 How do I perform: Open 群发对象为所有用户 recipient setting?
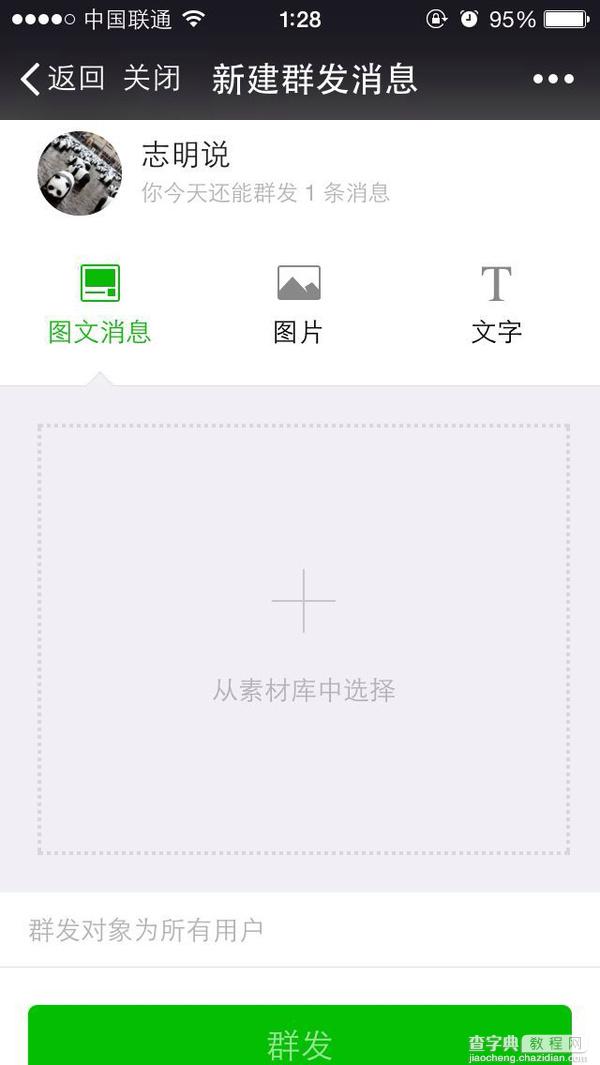[300, 930]
